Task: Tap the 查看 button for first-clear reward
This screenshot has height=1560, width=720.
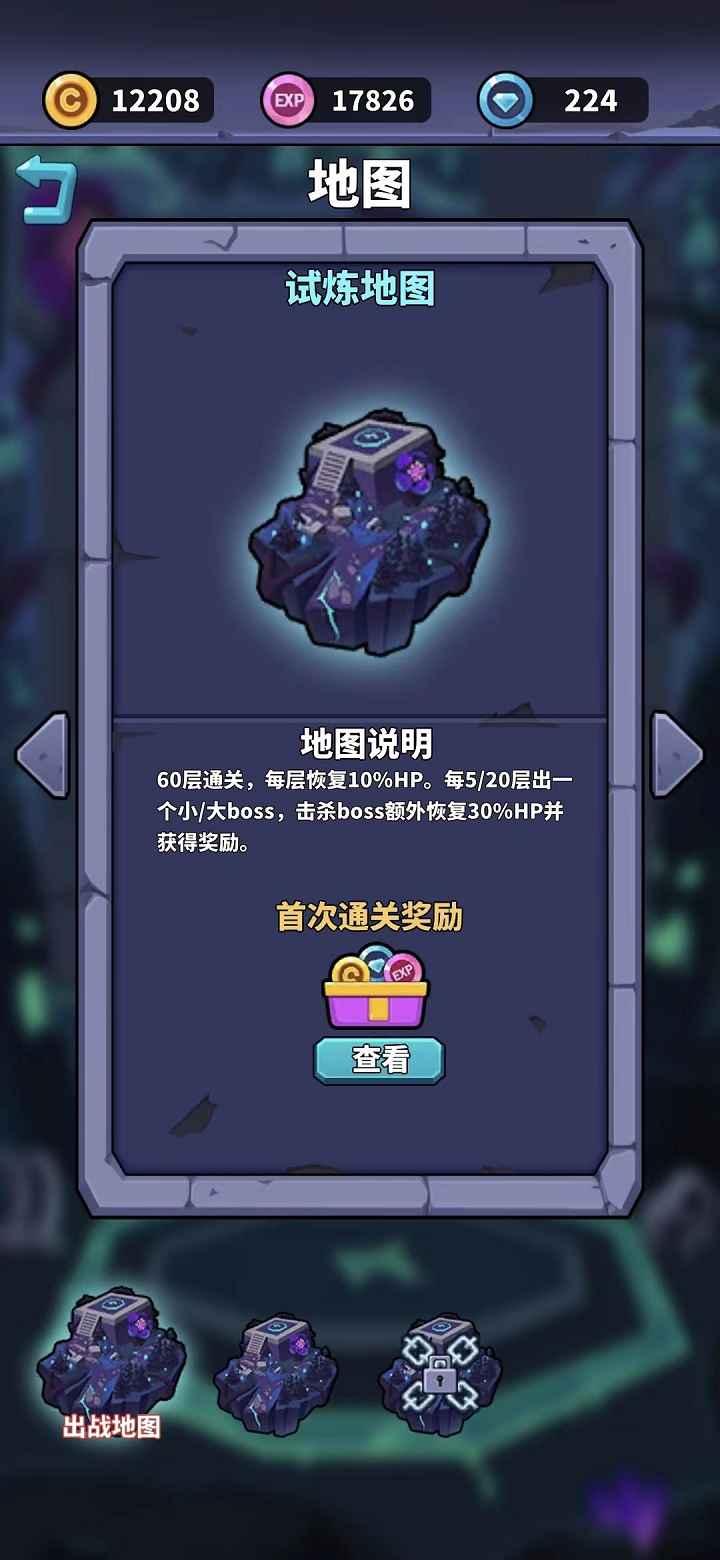Action: point(379,1060)
